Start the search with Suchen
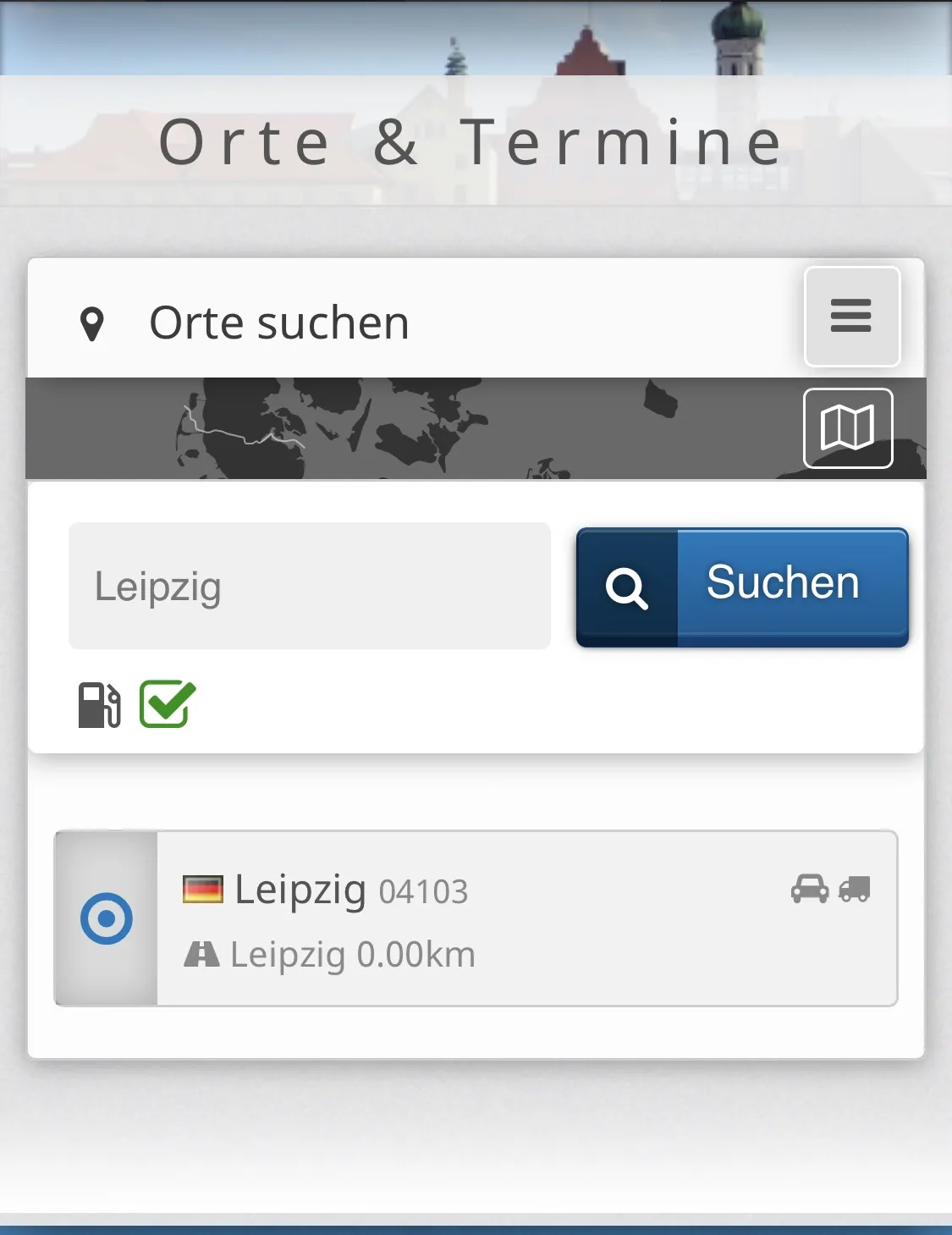The height and width of the screenshot is (1235, 952). [742, 587]
